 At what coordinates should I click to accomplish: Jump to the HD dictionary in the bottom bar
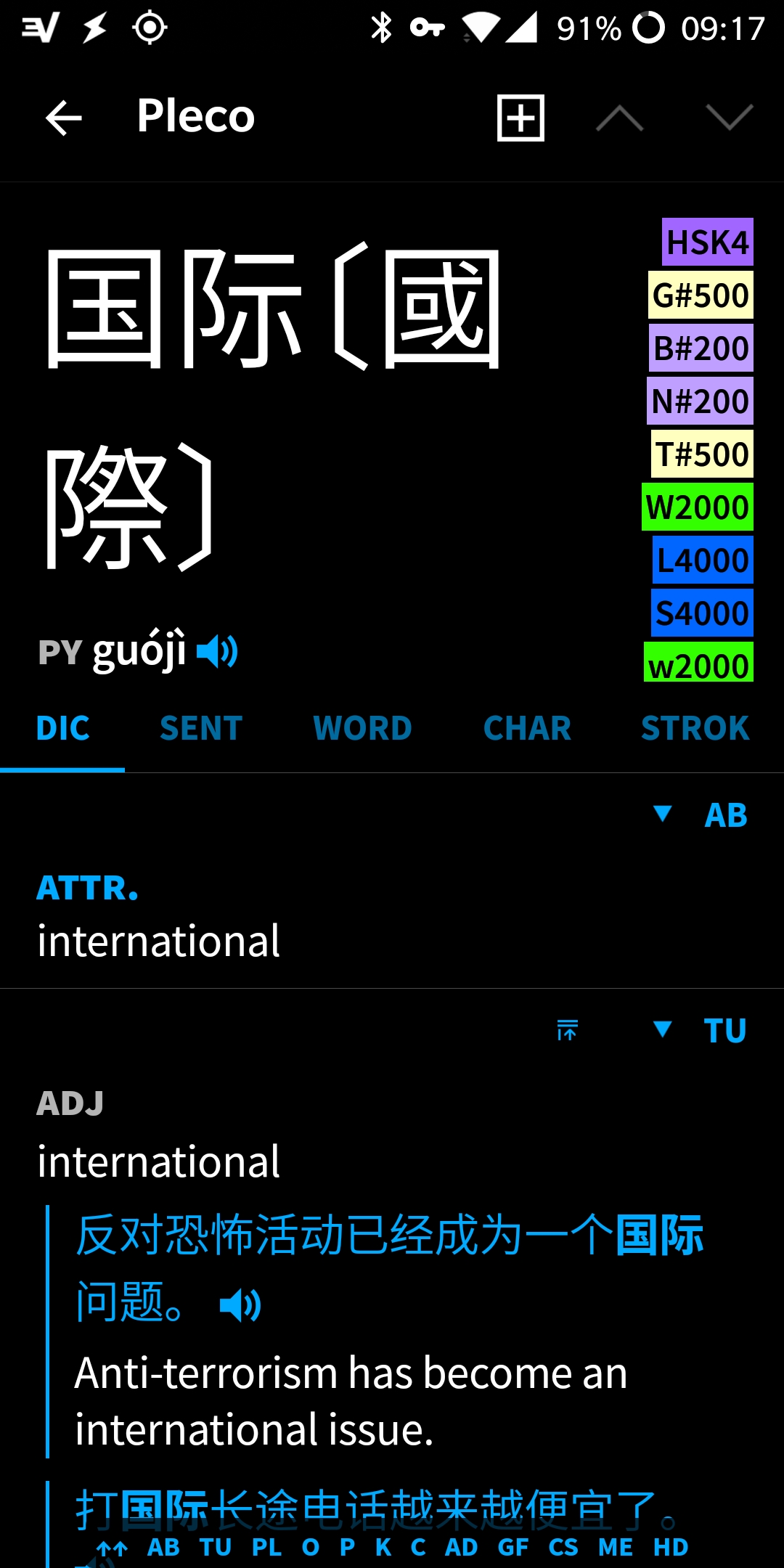(671, 1547)
